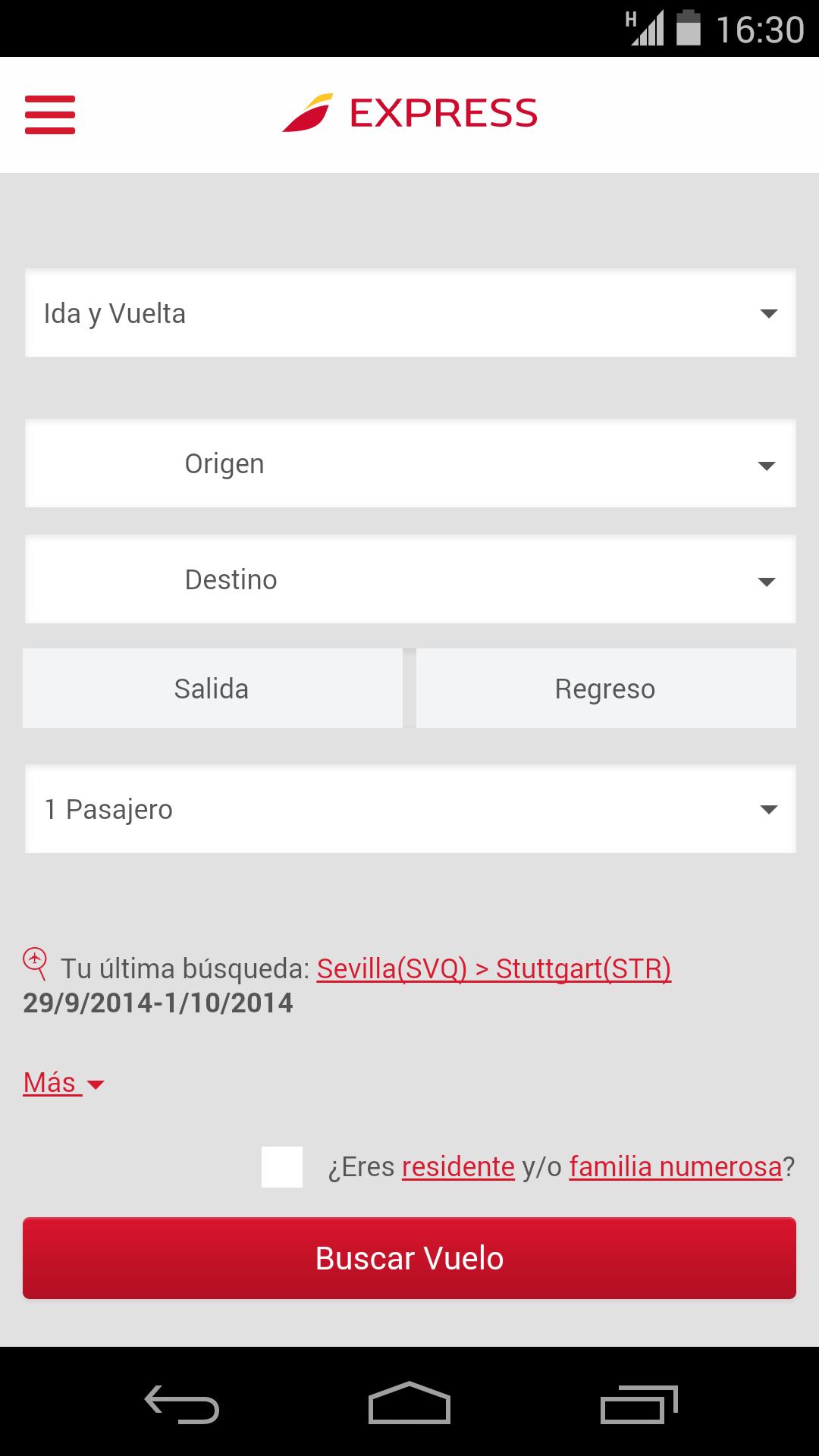This screenshot has width=819, height=1456.
Task: Open the Ida y Vuelta trip type selector
Action: coord(409,313)
